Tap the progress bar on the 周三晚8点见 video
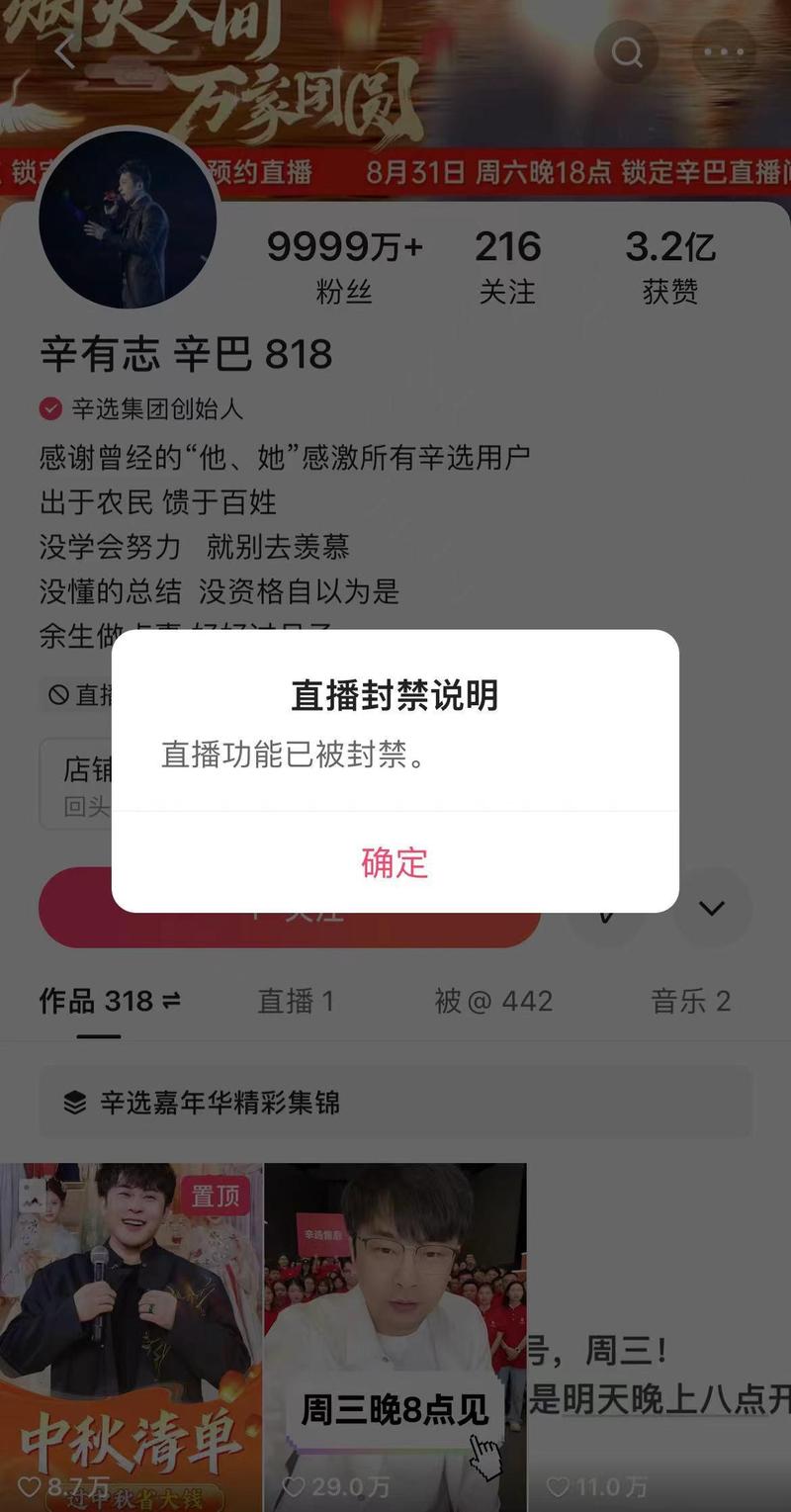Viewport: 791px width, 1512px height. tap(395, 1450)
